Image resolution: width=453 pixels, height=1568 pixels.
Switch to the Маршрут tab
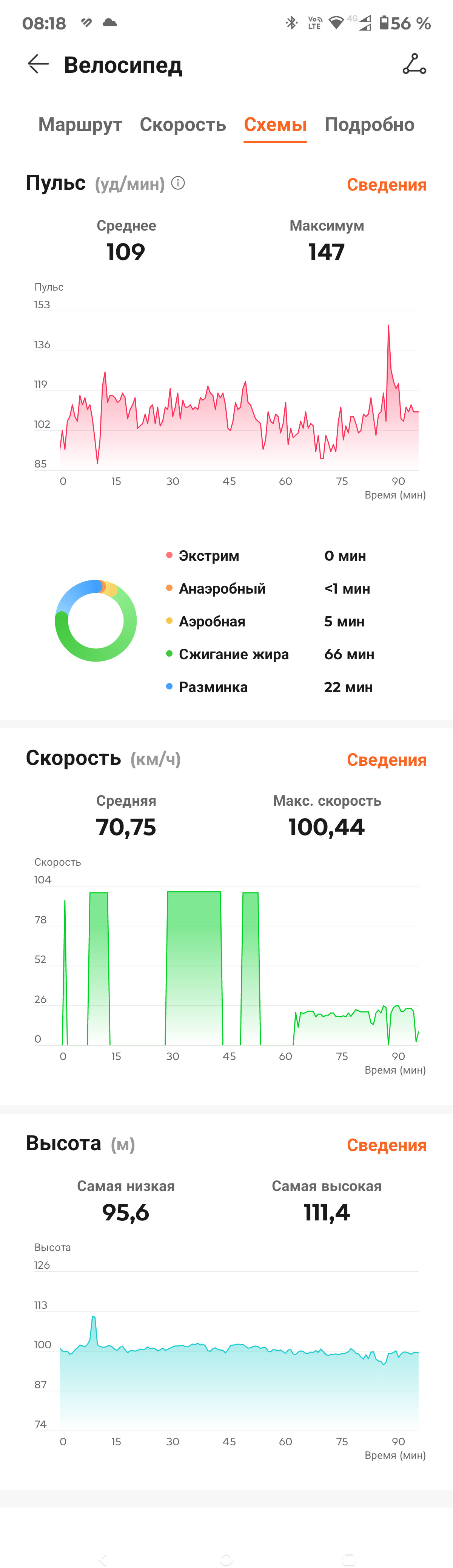click(x=80, y=124)
